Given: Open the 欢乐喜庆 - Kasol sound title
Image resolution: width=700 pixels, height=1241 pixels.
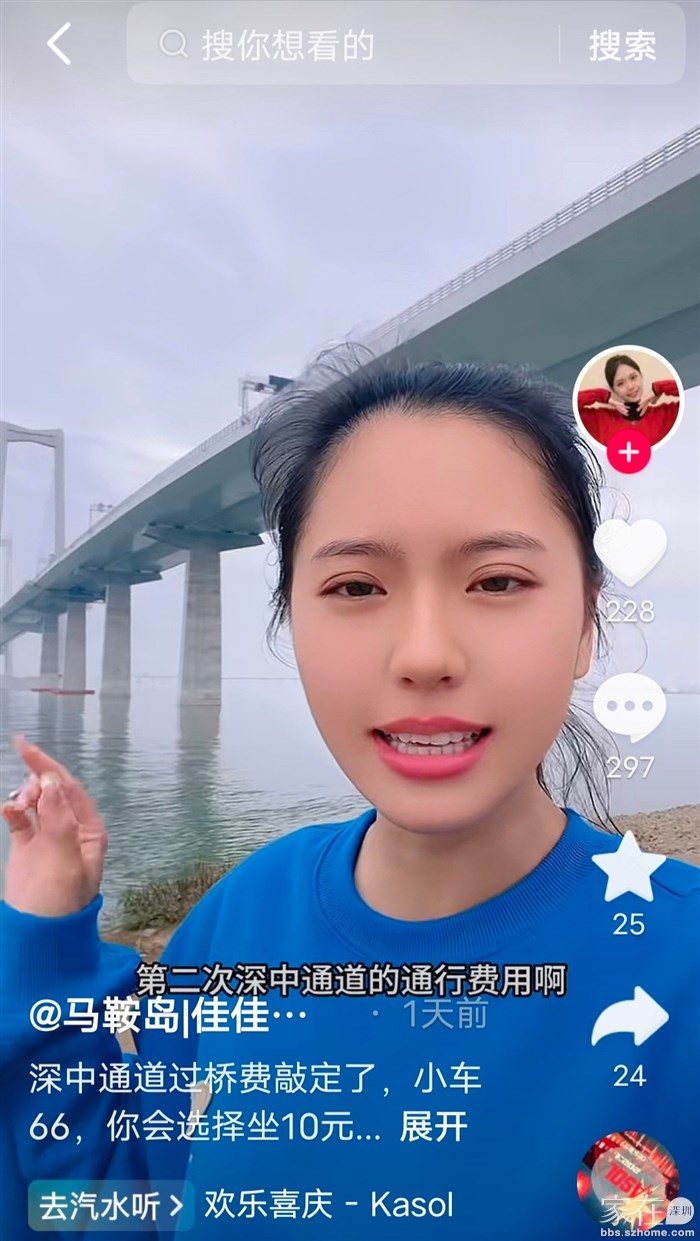Looking at the screenshot, I should pyautogui.click(x=328, y=1205).
